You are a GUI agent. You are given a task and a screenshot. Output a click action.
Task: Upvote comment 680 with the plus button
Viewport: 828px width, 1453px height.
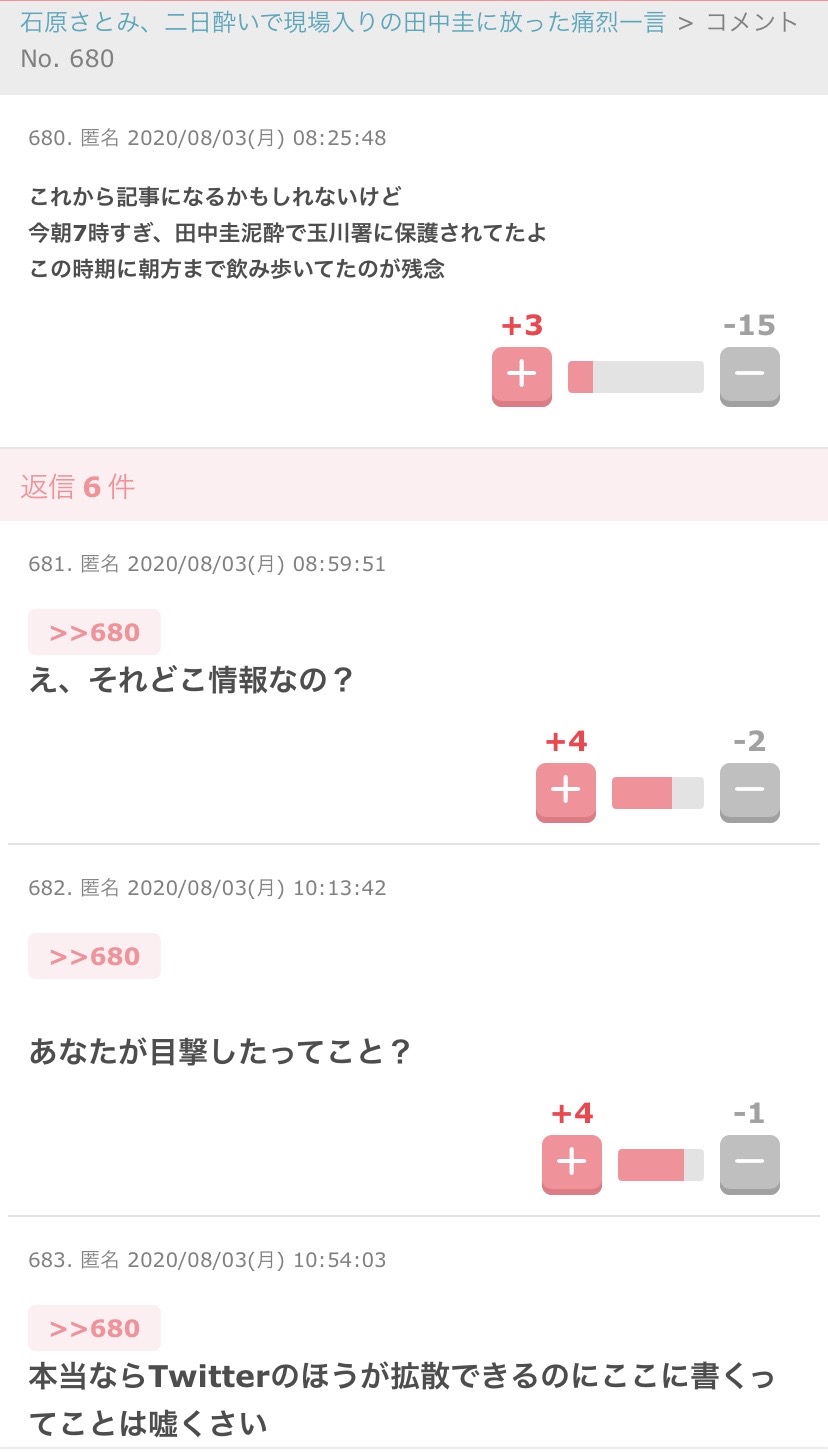coord(521,375)
